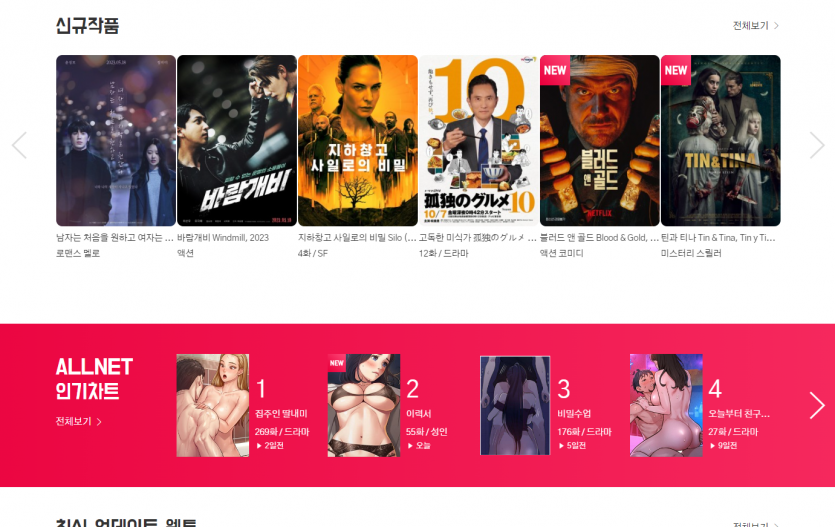The width and height of the screenshot is (835, 527).
Task: Show next items in 인기차트 ranking
Action: 816,405
